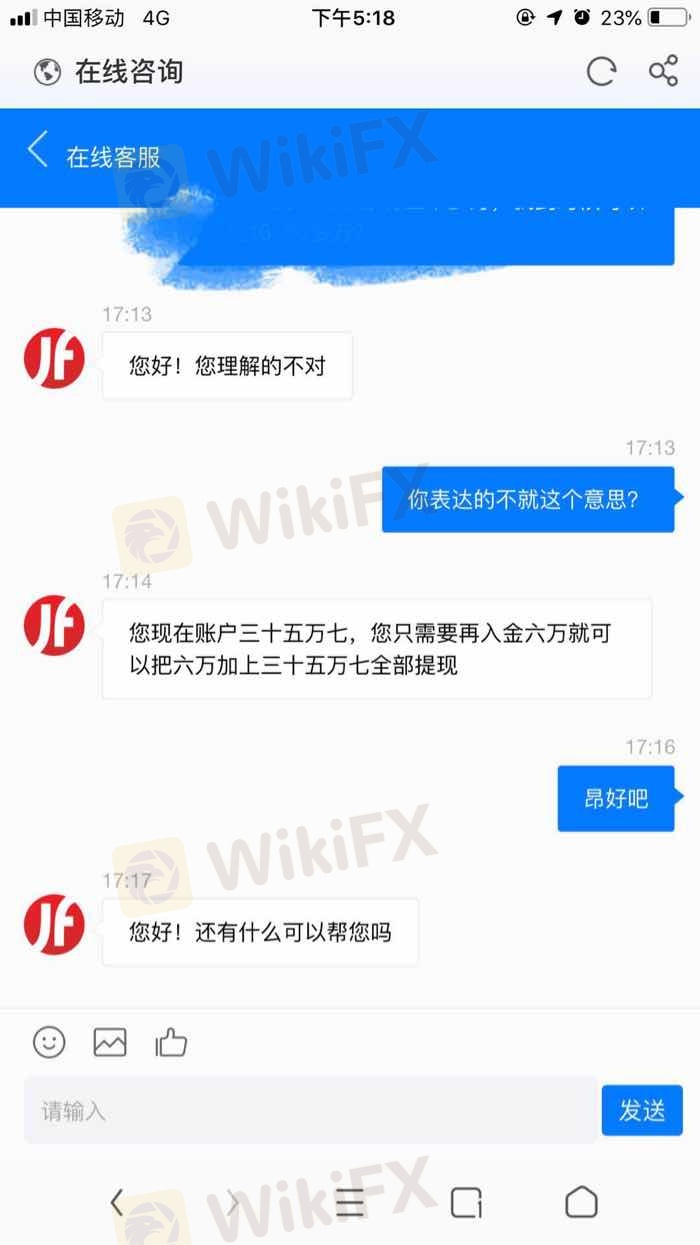Go to the browser home page

coord(581,1202)
